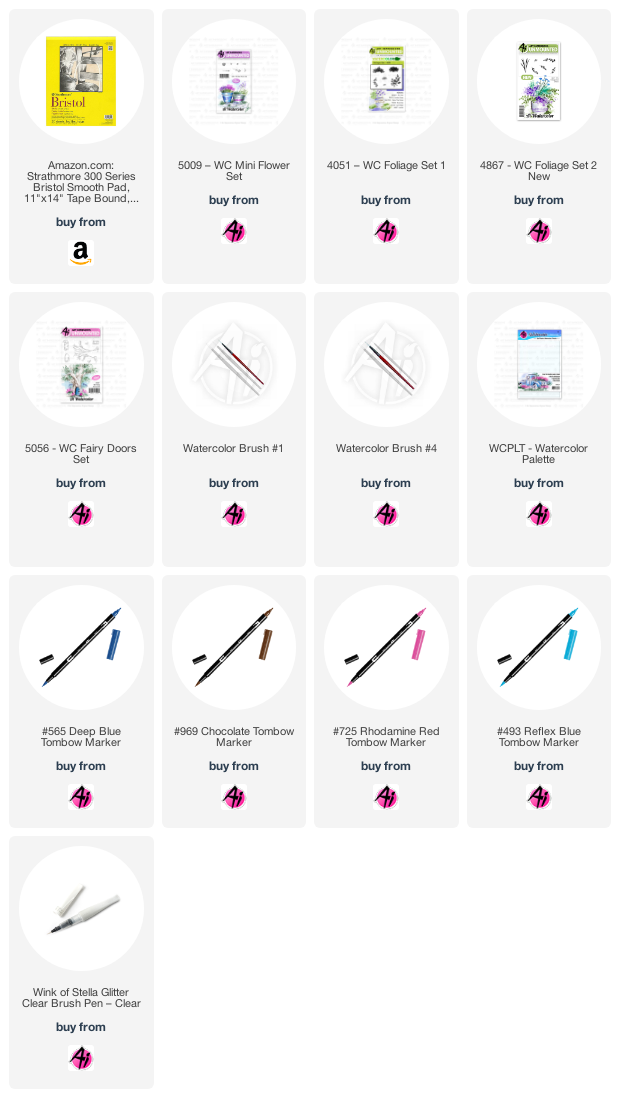Tap the store icon under WC Foliage Set 1

click(x=386, y=231)
